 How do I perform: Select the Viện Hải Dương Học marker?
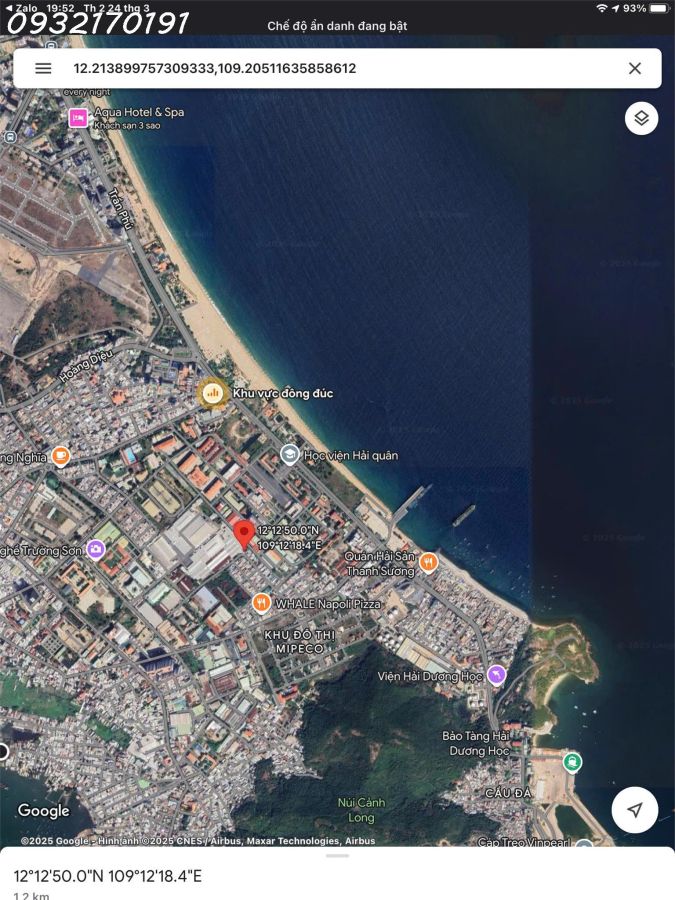pos(497,676)
